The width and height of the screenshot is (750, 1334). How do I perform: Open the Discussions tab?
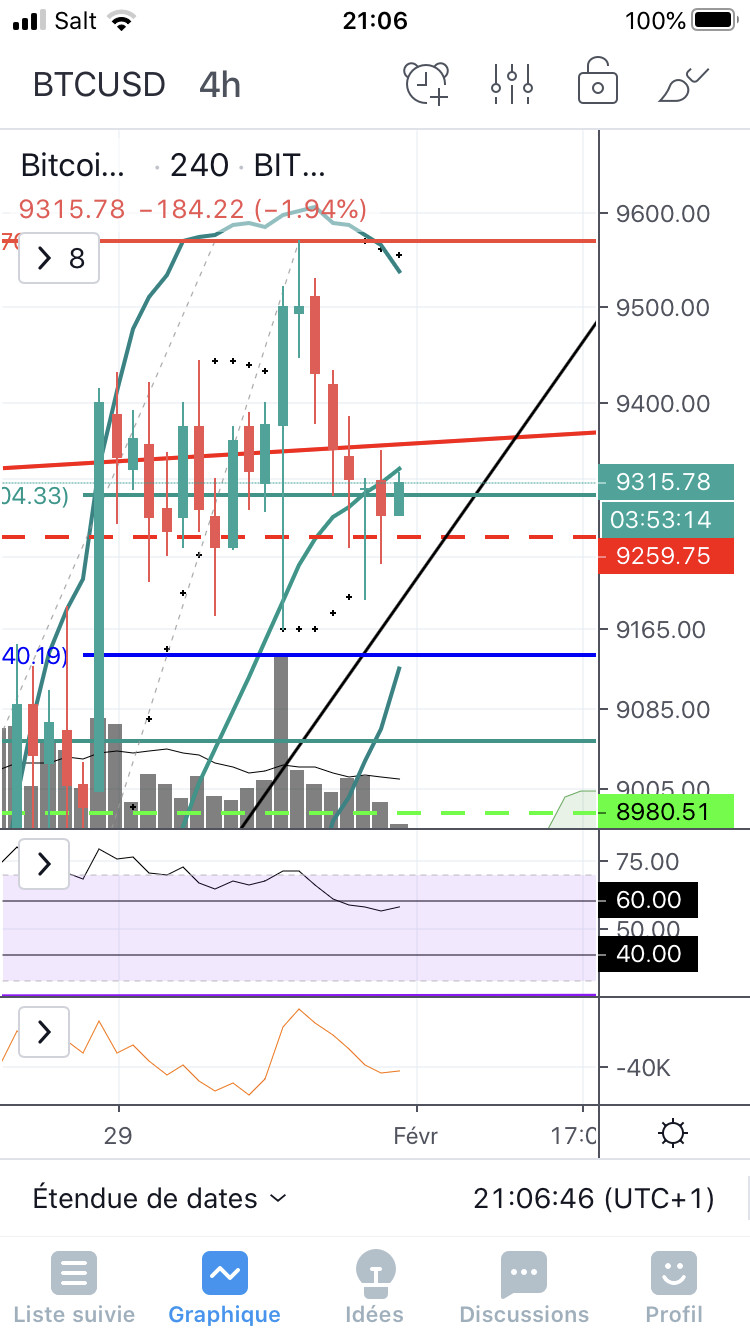pyautogui.click(x=524, y=1288)
